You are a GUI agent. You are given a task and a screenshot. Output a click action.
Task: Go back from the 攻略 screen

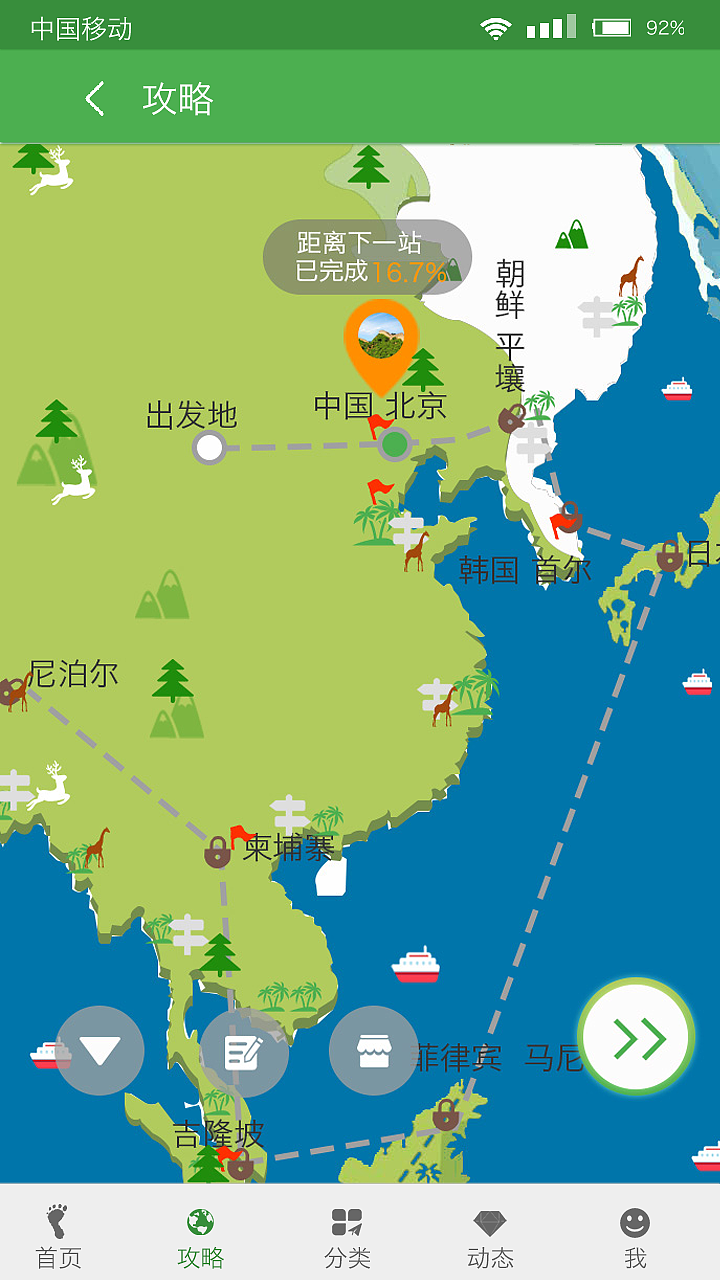95,99
